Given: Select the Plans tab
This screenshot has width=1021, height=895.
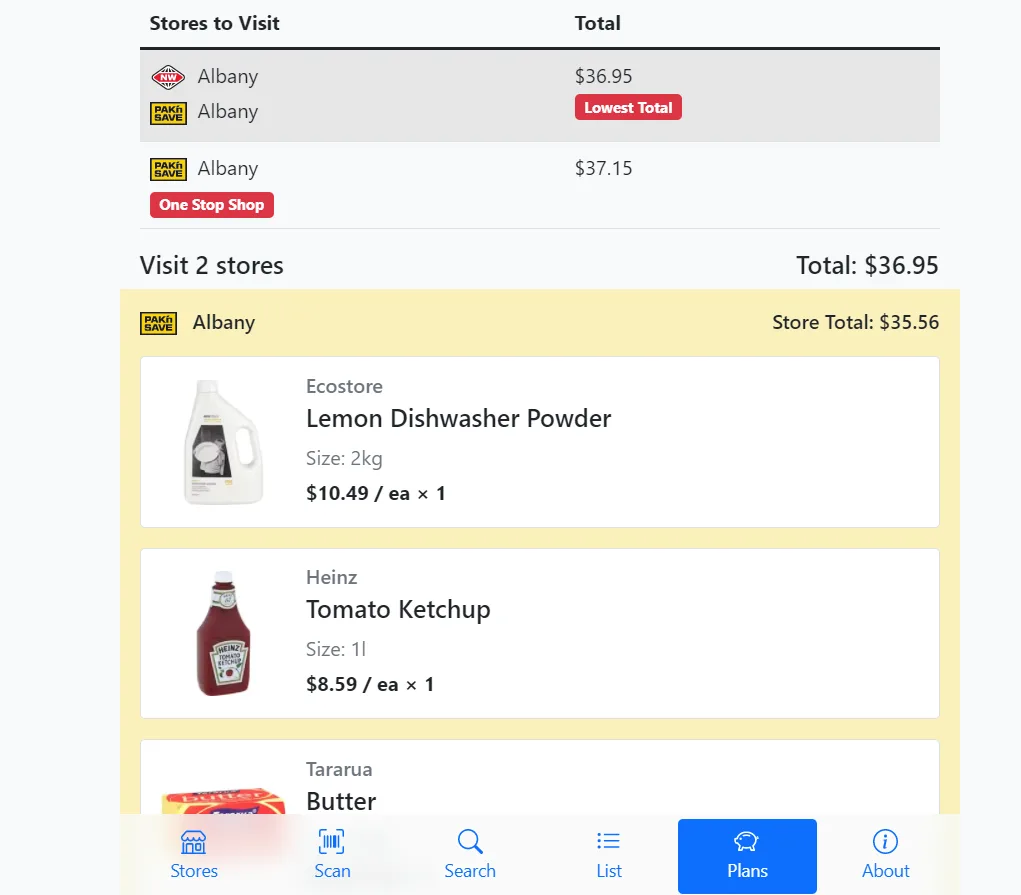Looking at the screenshot, I should point(747,855).
